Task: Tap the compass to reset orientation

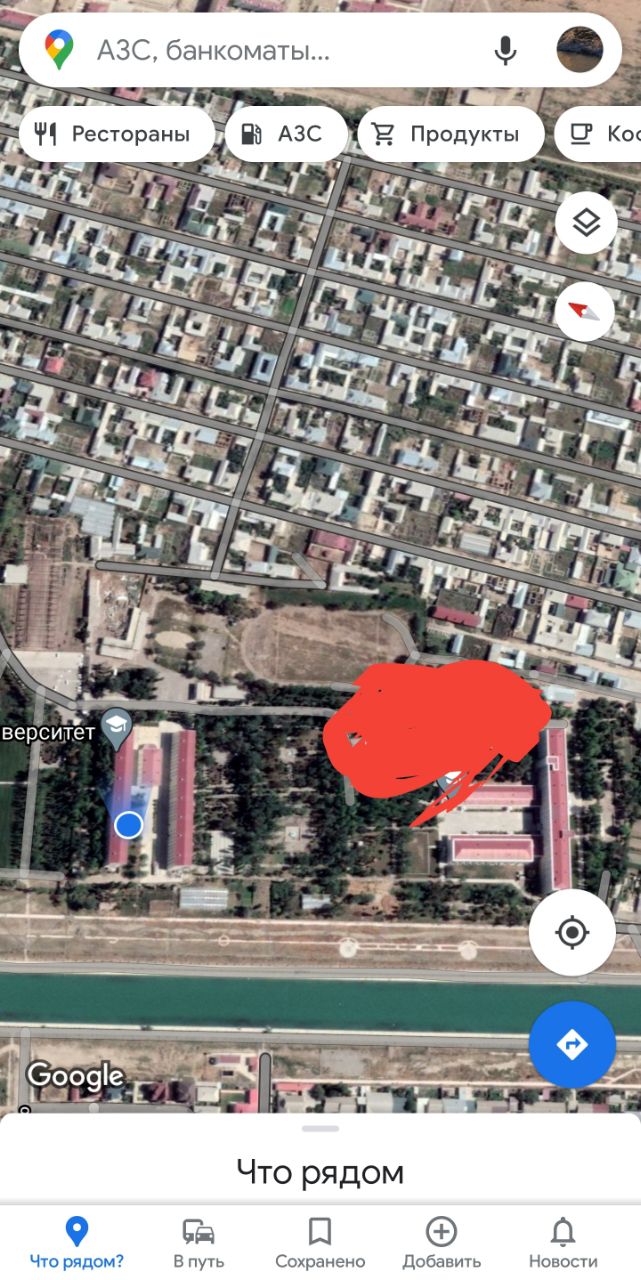Action: click(x=585, y=311)
